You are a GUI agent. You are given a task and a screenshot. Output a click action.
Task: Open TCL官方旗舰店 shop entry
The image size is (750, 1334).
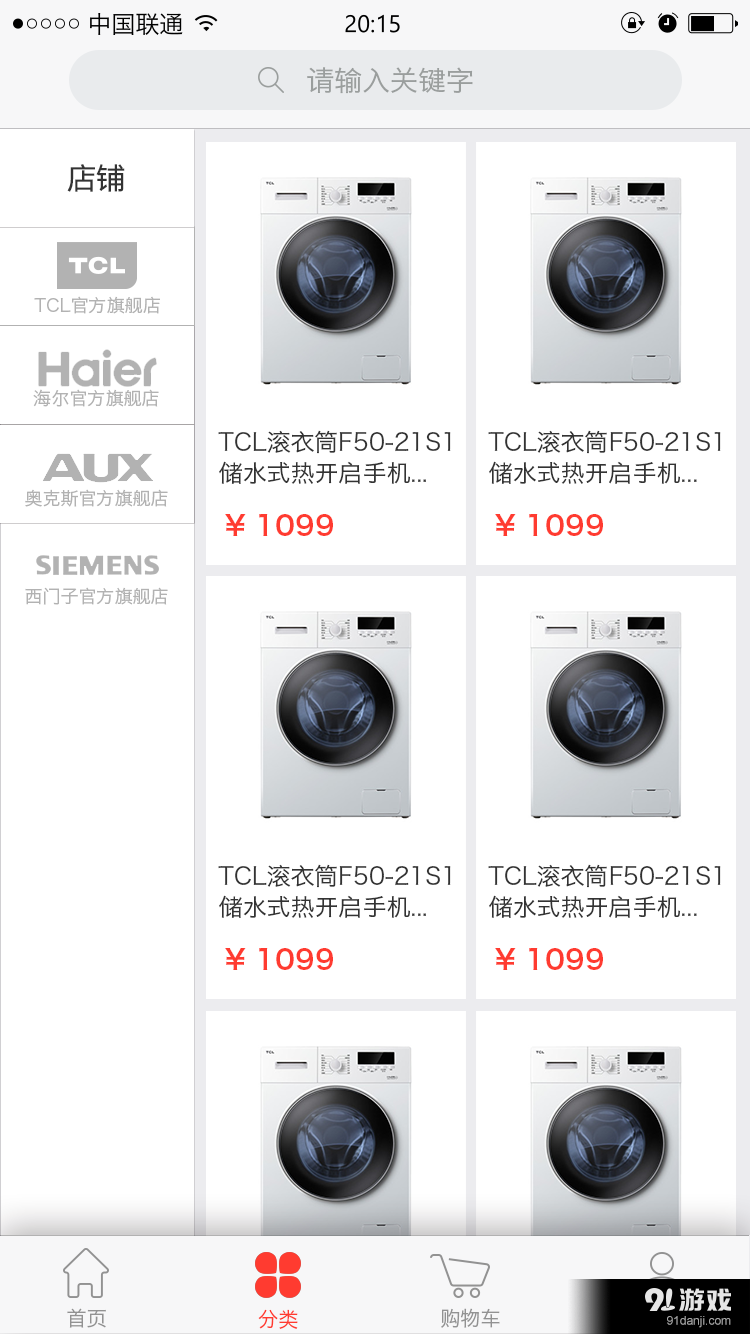coord(97,277)
